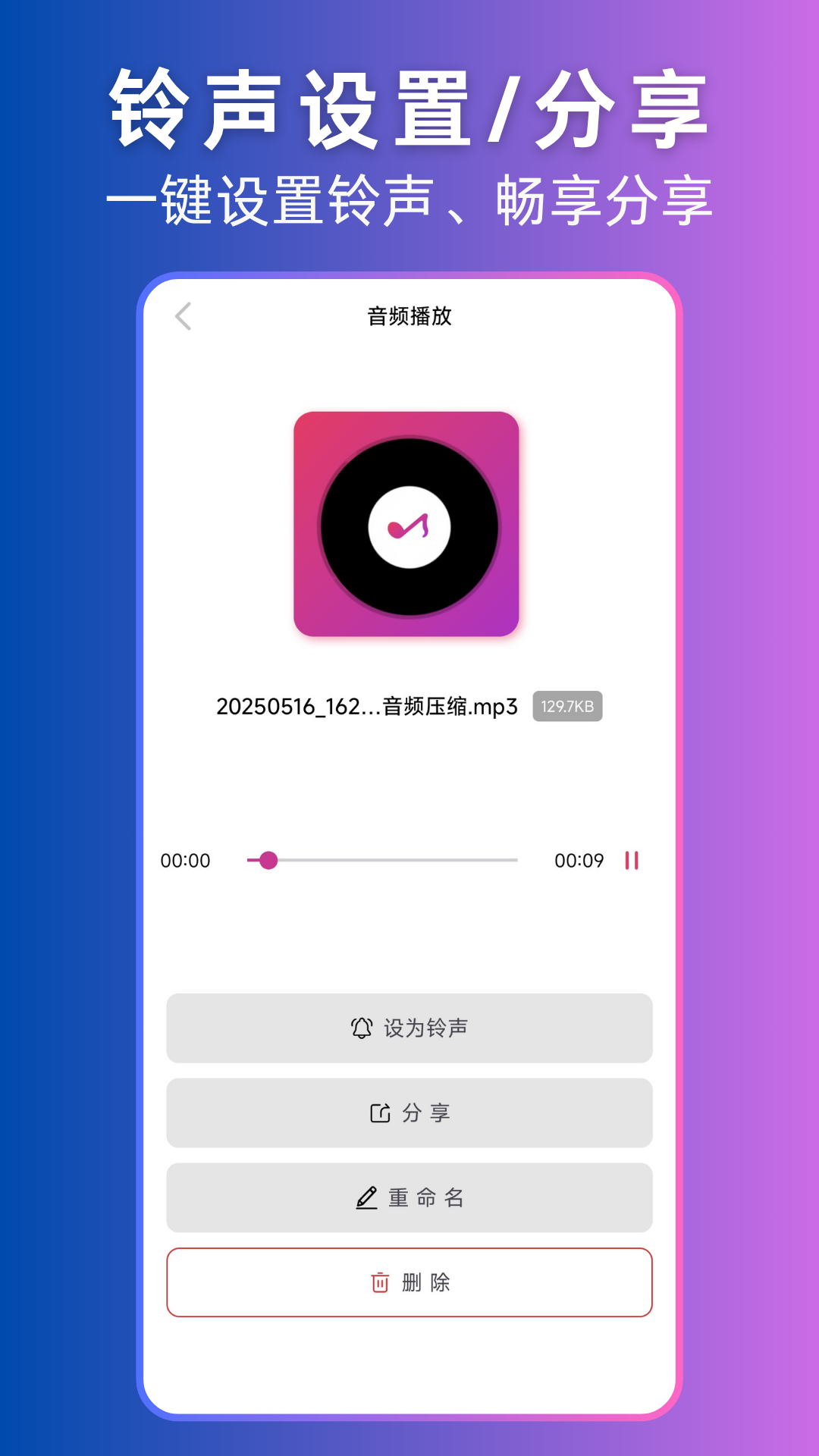Tap 129.7KB file size badge
819x1456 pixels.
(568, 706)
